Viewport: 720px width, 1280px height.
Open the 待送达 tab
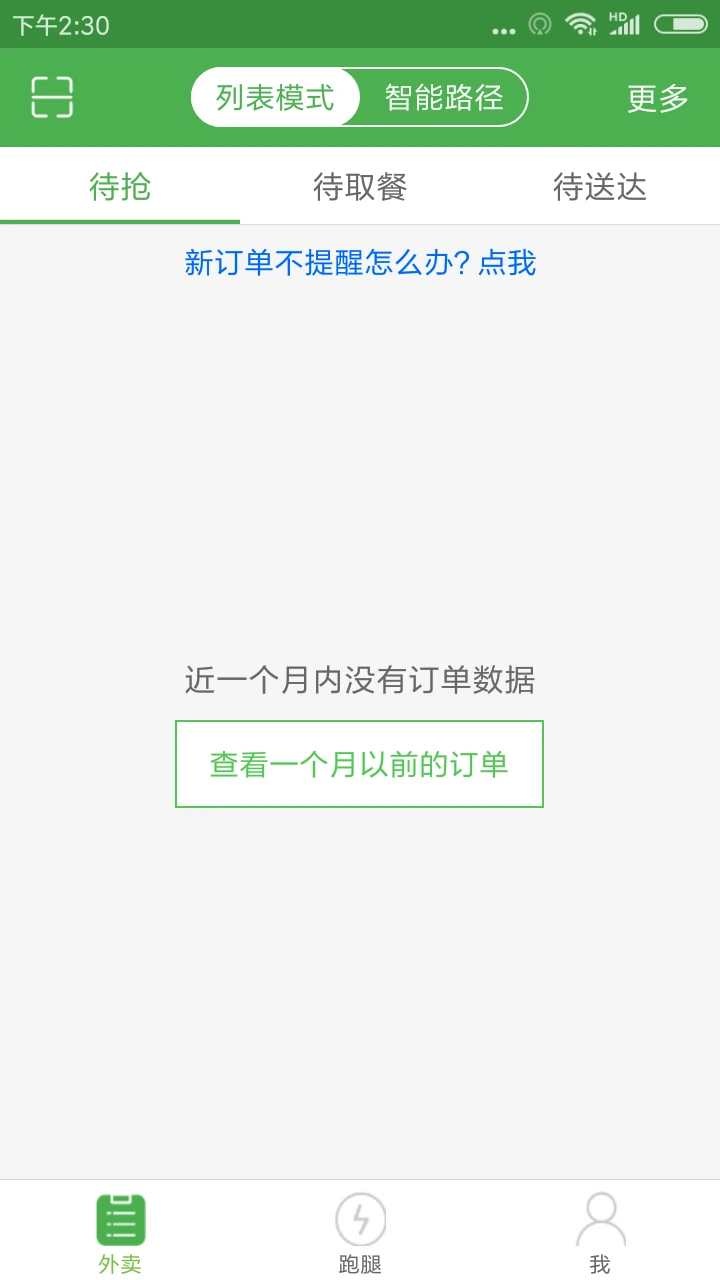(x=601, y=187)
